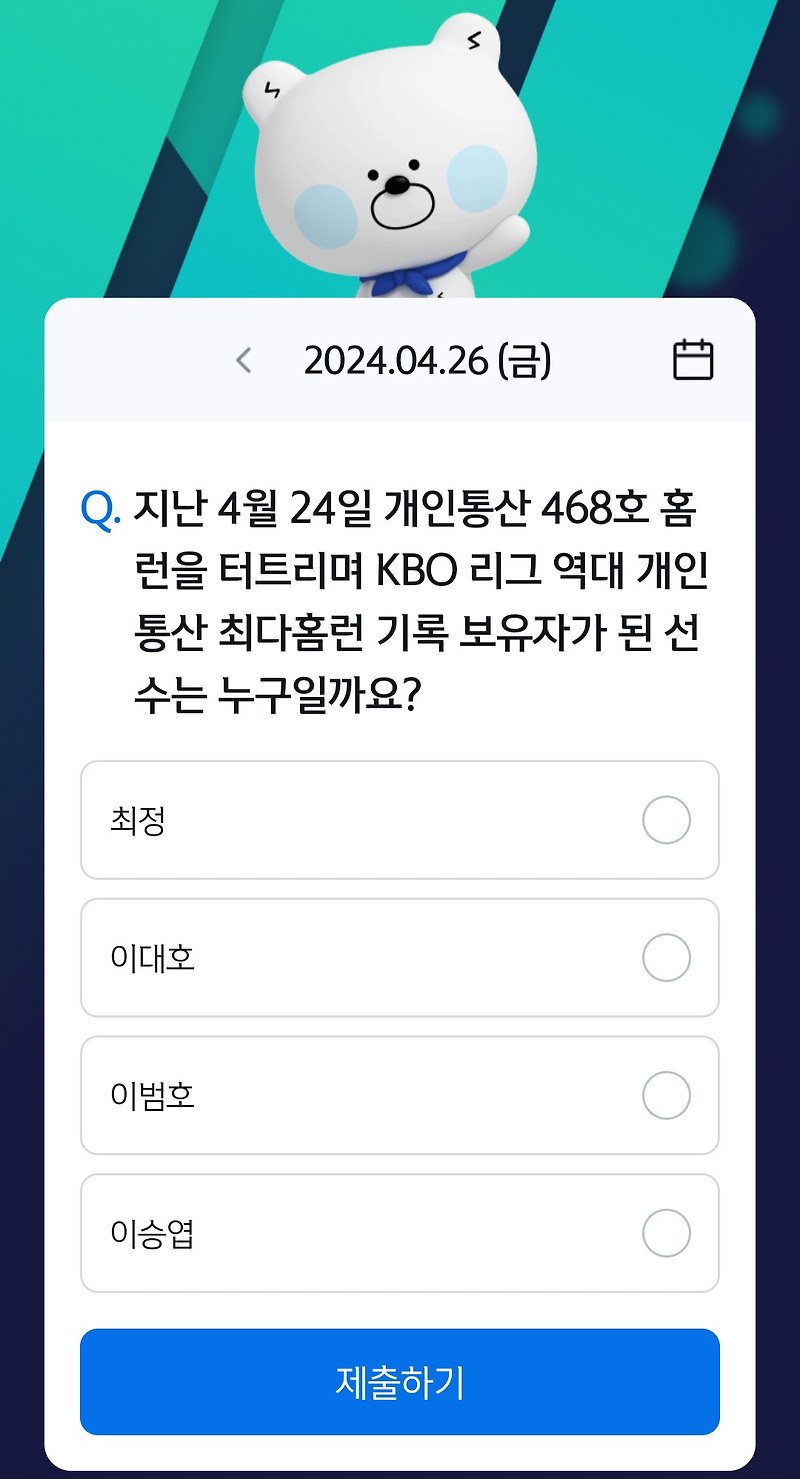Image resolution: width=800 pixels, height=1479 pixels.
Task: Choose 이범호 as your quiz answer
Action: [400, 1095]
